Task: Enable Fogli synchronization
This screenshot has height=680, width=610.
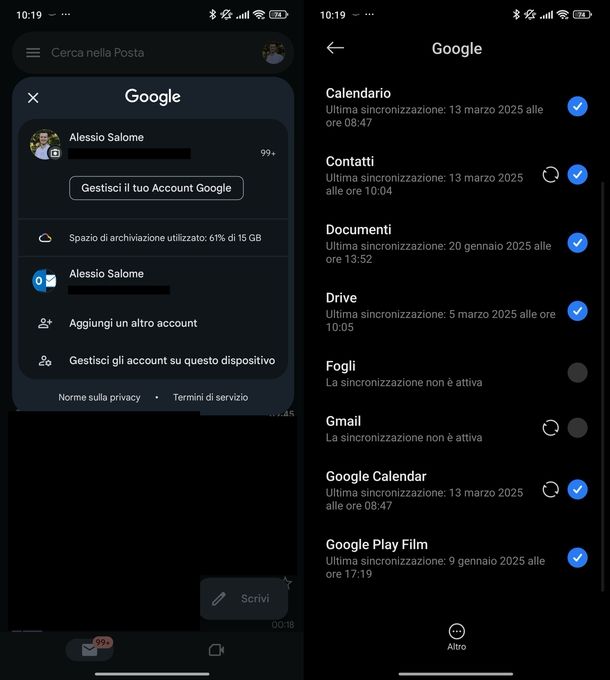Action: pos(577,373)
